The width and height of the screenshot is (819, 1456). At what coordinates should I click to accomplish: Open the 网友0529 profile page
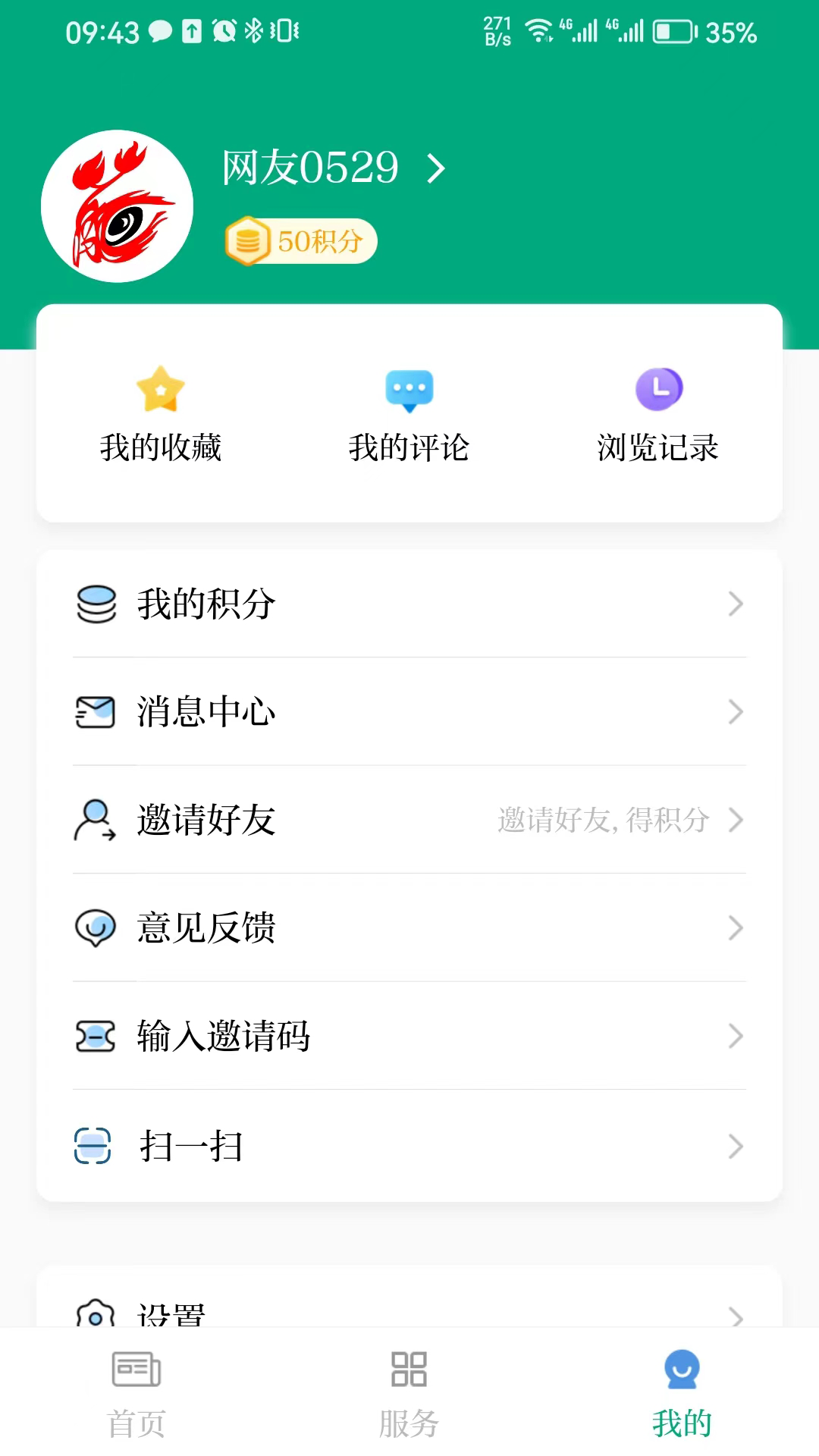[334, 168]
